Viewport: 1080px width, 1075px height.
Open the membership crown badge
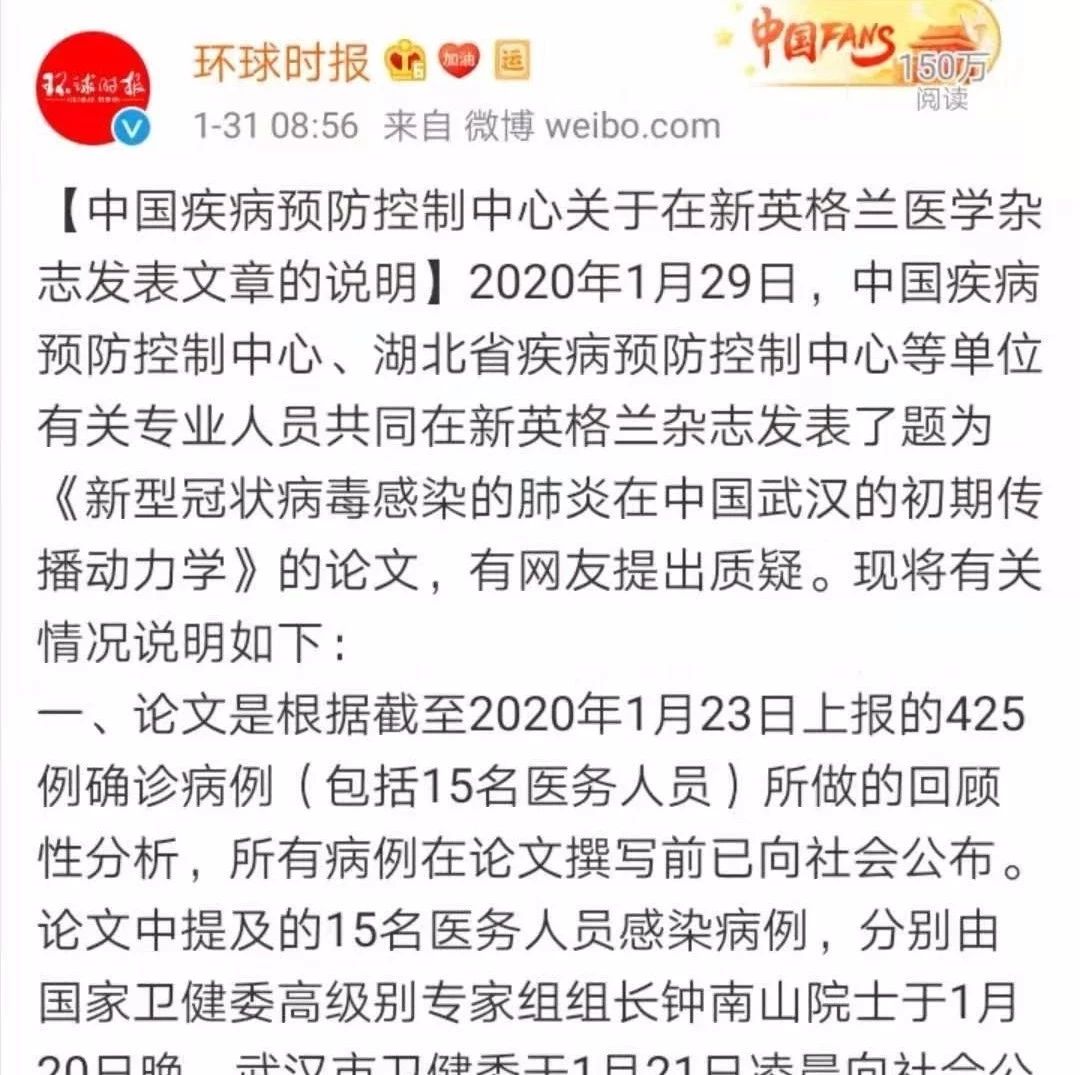[x=406, y=61]
